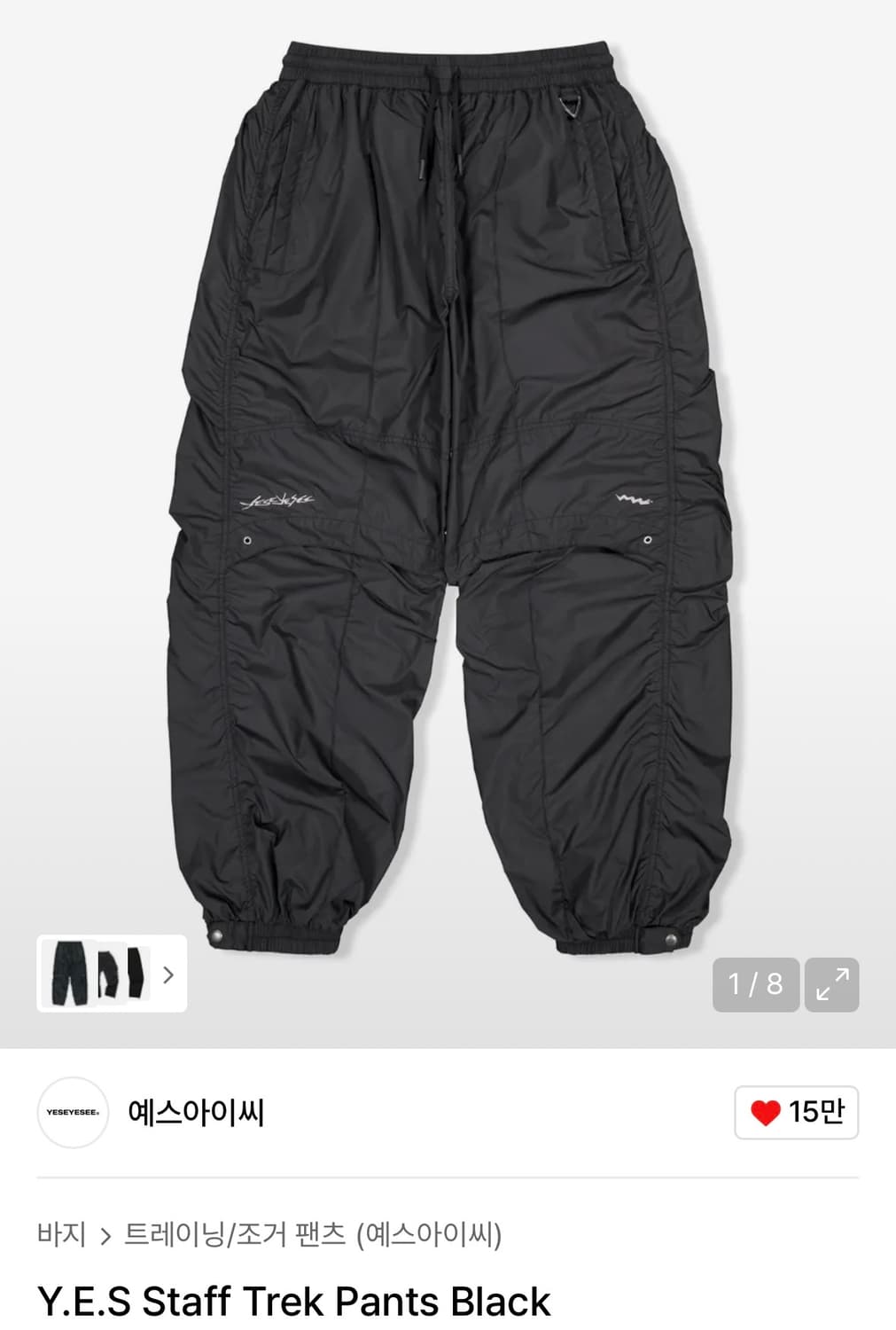
Task: Go to the 바지 category
Action: click(61, 1234)
